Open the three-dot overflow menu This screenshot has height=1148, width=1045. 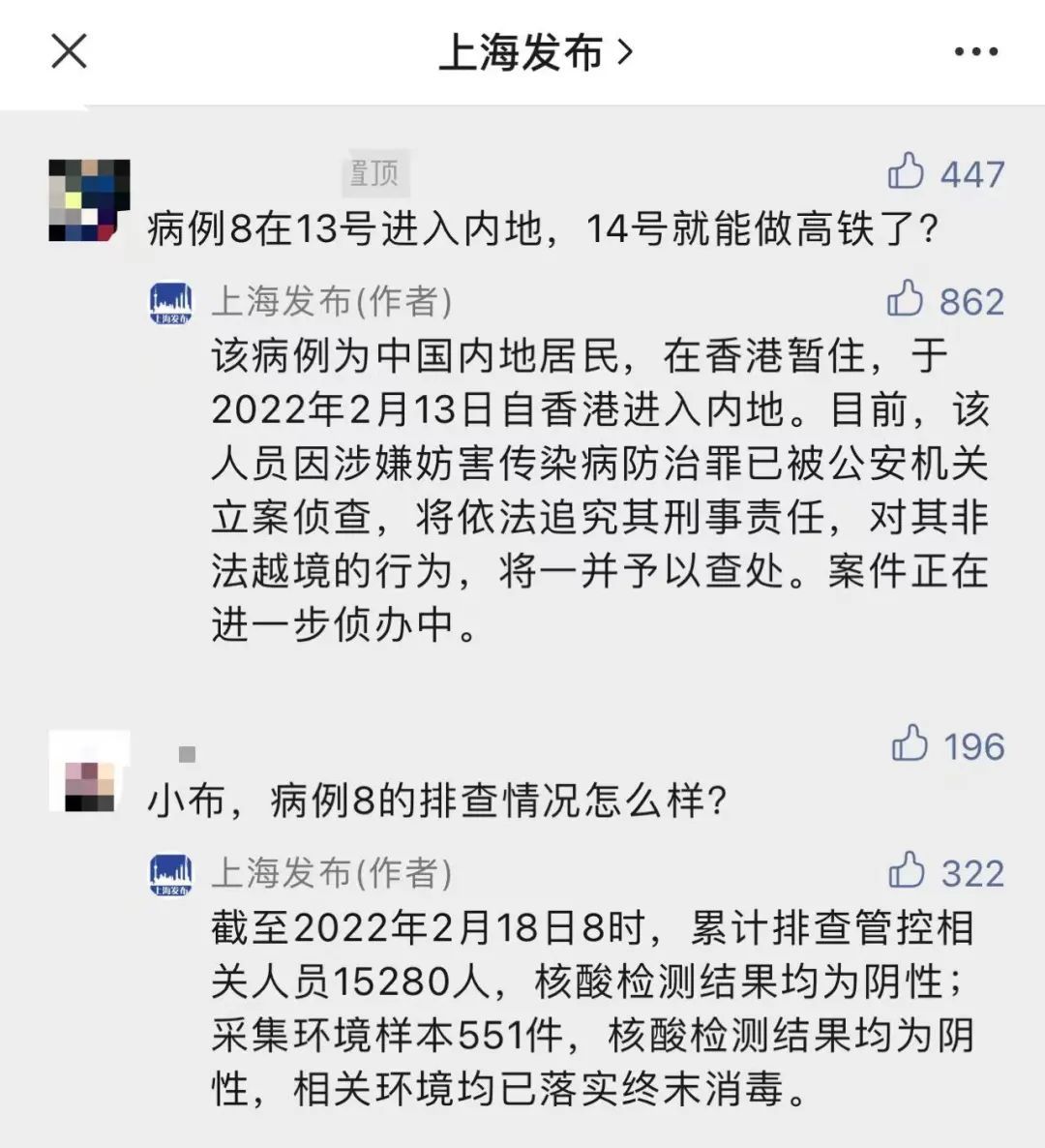coord(975,52)
